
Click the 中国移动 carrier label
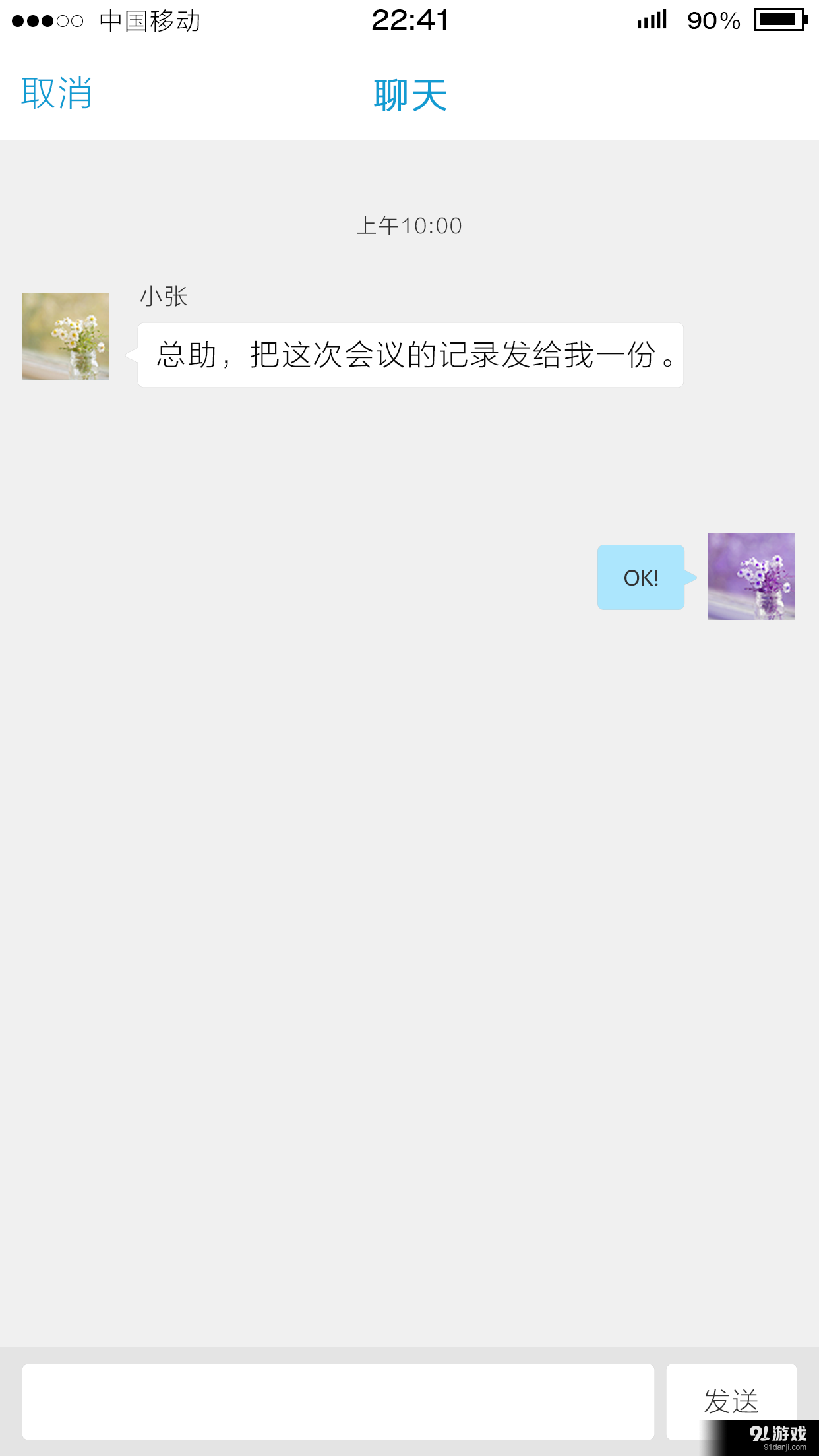(149, 20)
